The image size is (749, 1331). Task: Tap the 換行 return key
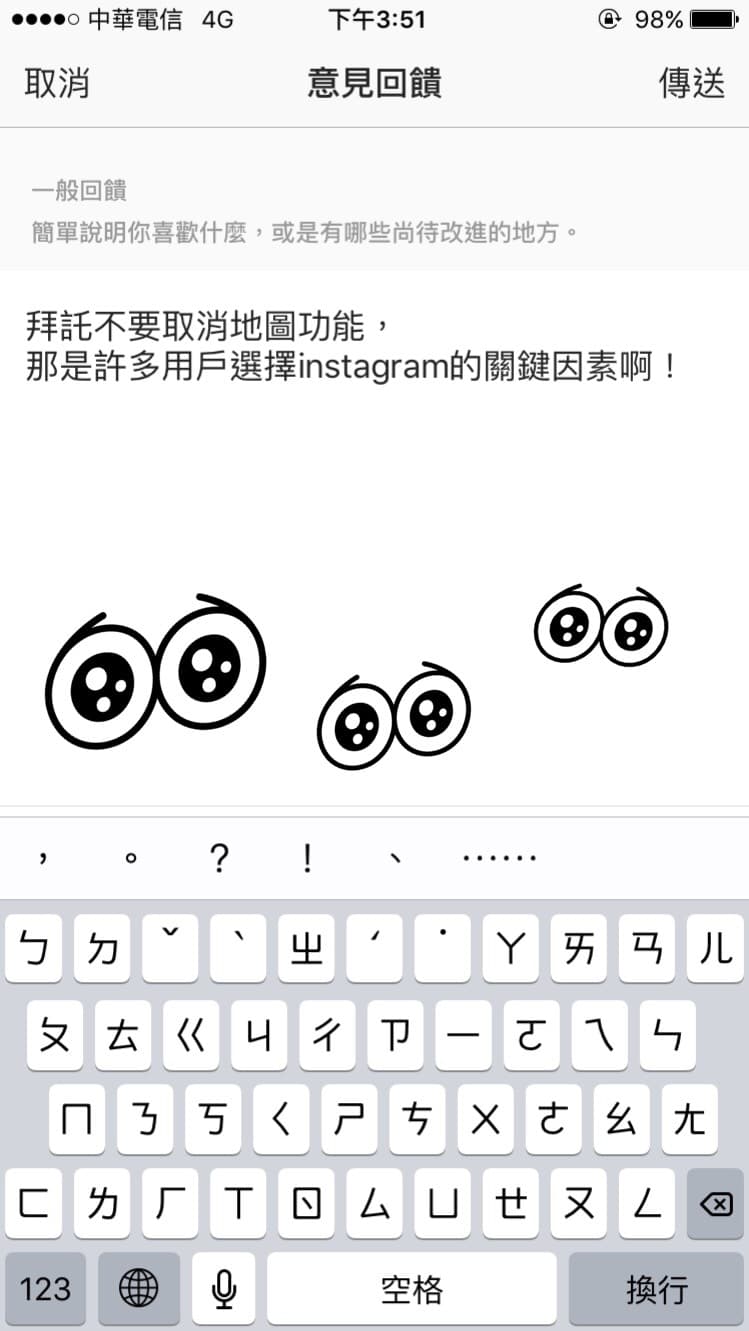(x=656, y=1289)
